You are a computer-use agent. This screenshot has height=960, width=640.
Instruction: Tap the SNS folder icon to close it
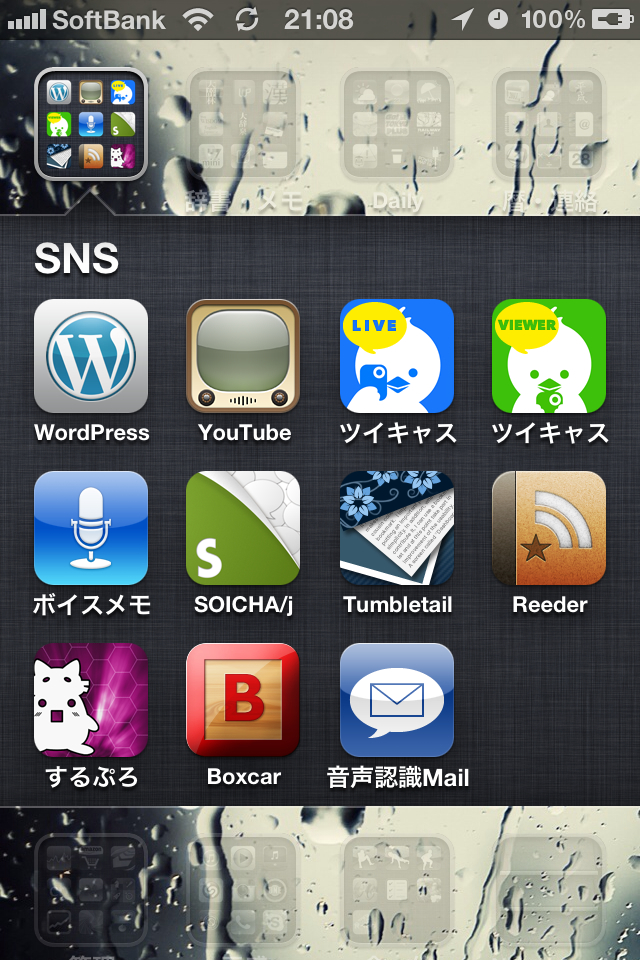pos(91,124)
